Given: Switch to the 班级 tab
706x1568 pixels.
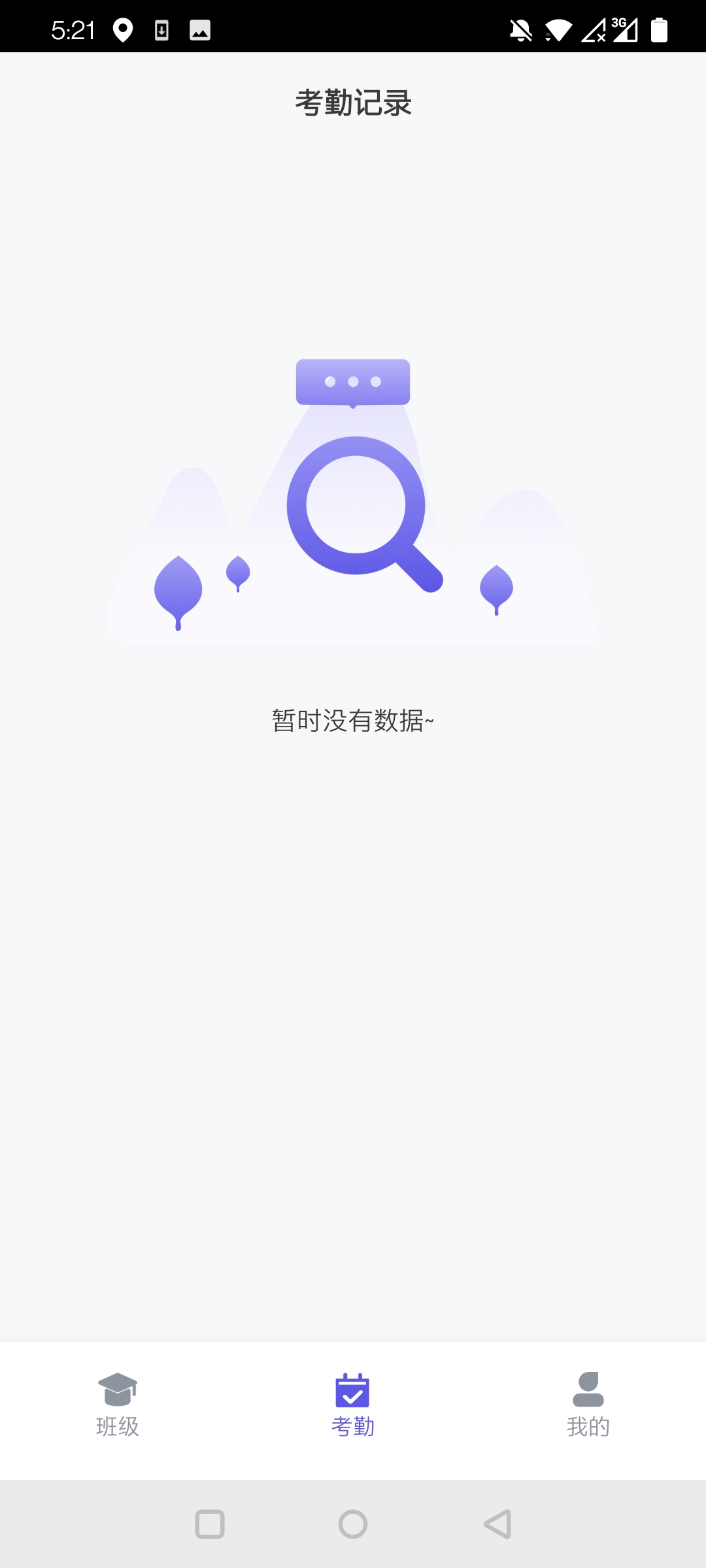Looking at the screenshot, I should pyautogui.click(x=118, y=1411).
